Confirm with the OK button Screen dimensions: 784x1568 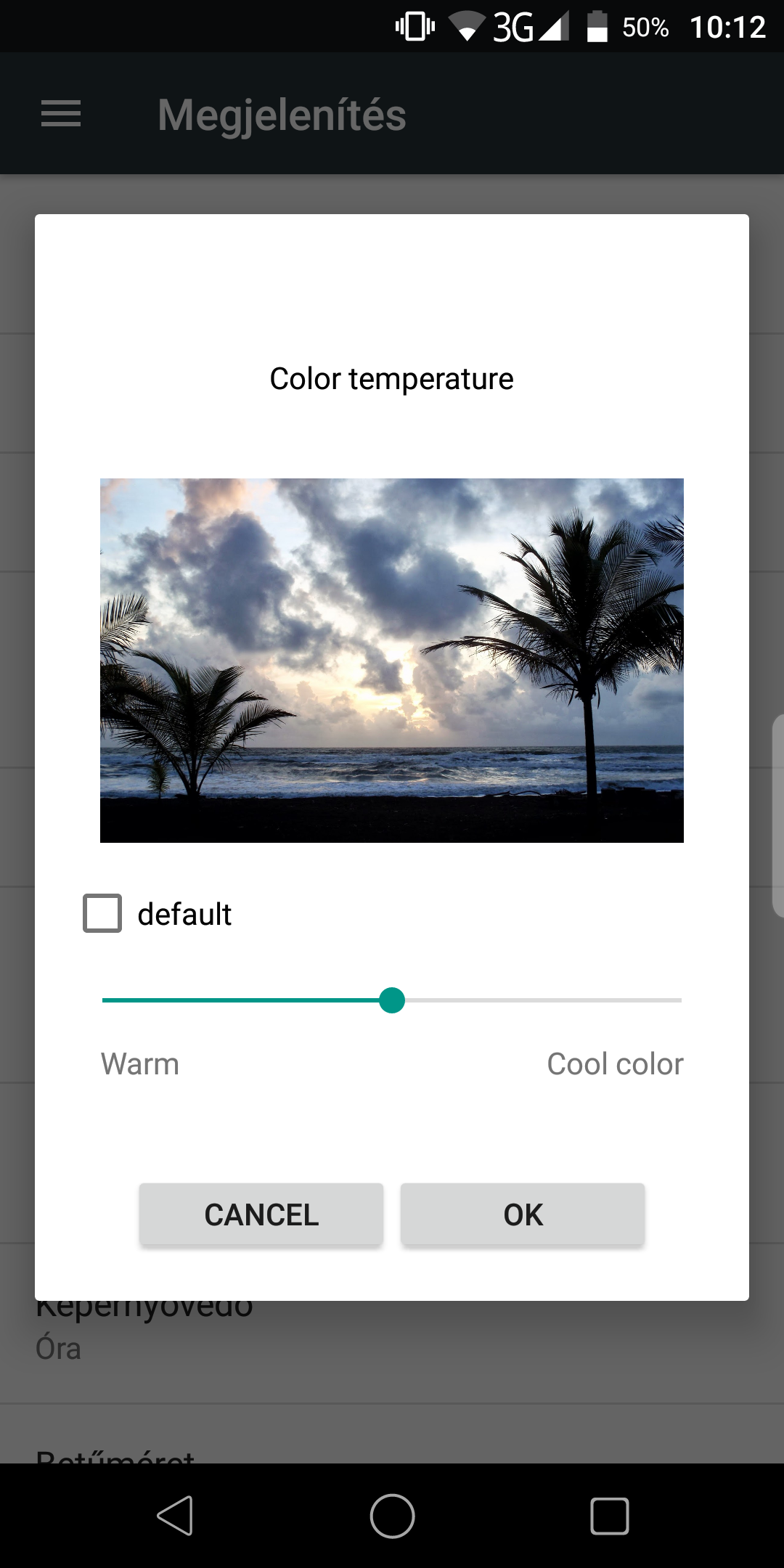point(523,1214)
